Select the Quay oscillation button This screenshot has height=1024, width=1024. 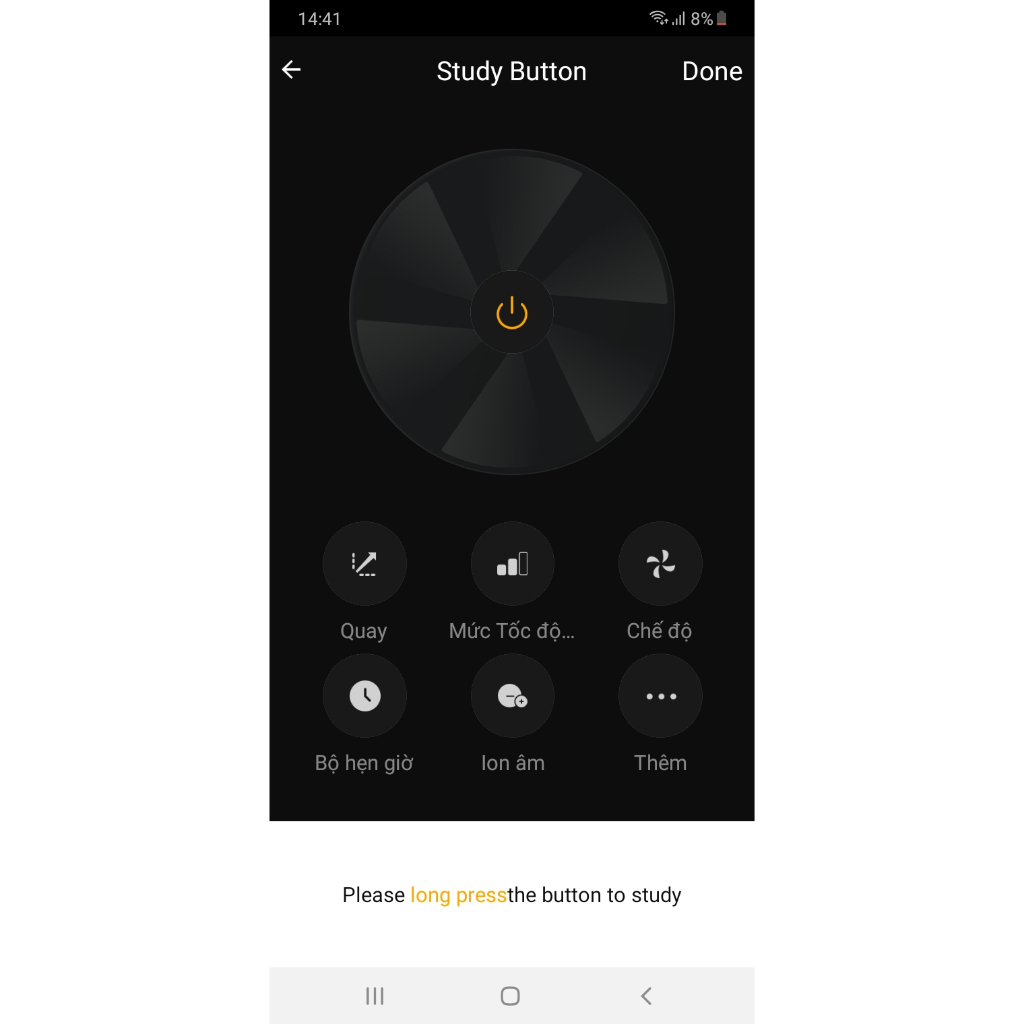[x=364, y=564]
